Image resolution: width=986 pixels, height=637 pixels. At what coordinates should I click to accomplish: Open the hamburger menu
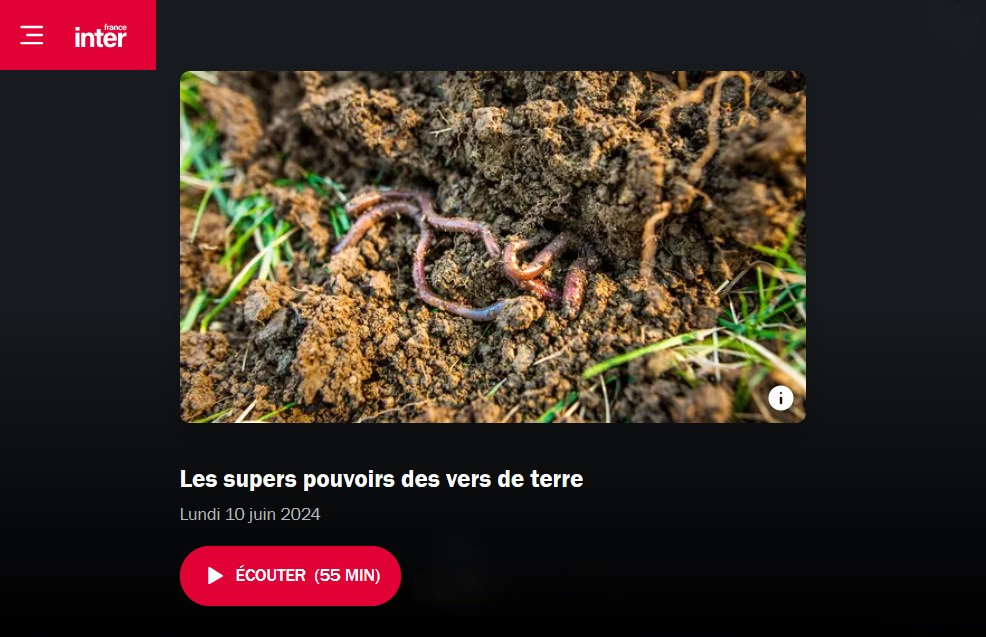tap(32, 36)
